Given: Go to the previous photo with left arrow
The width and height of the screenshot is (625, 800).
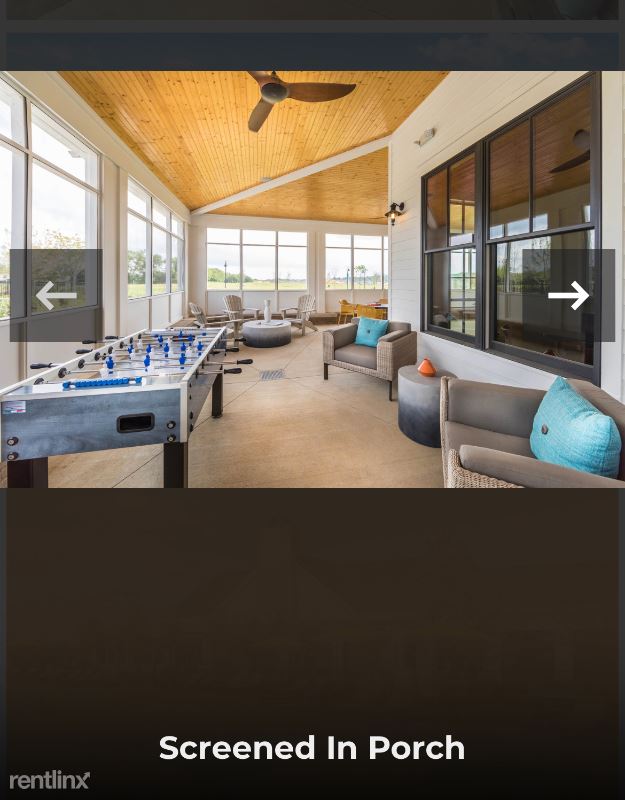Looking at the screenshot, I should pyautogui.click(x=56, y=295).
